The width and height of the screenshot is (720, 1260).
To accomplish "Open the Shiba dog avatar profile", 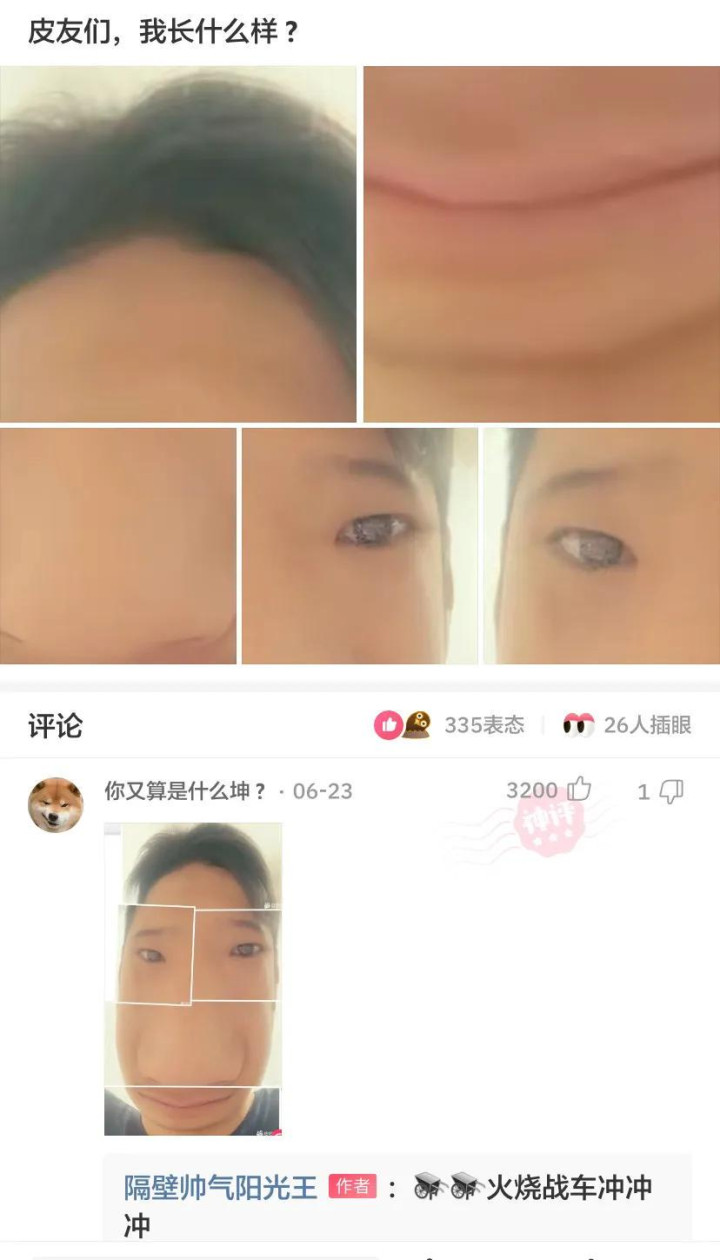I will click(55, 805).
